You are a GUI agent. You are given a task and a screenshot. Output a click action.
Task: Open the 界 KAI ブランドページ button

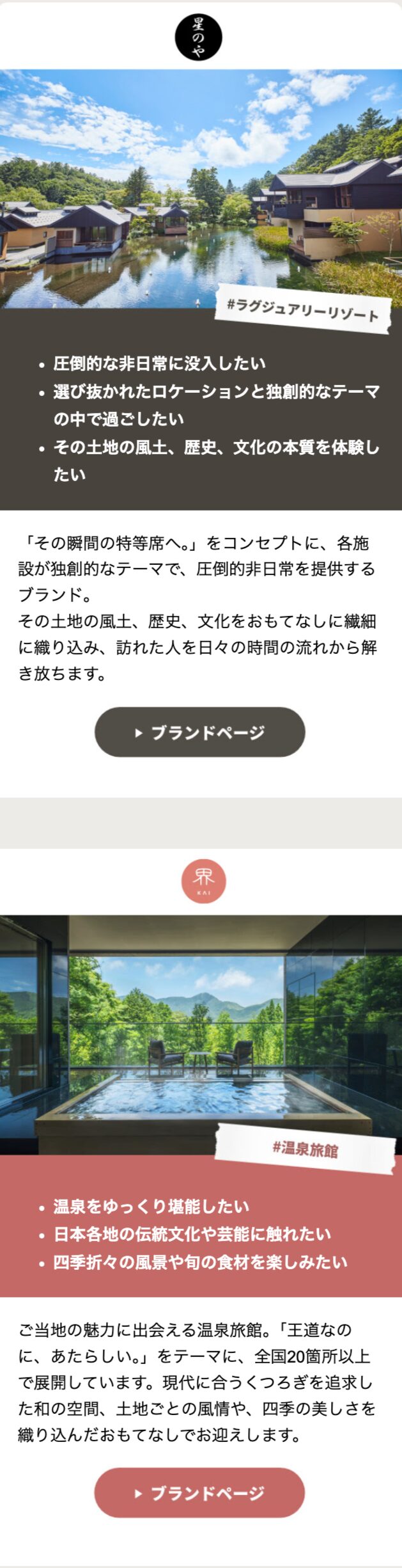[x=200, y=1493]
